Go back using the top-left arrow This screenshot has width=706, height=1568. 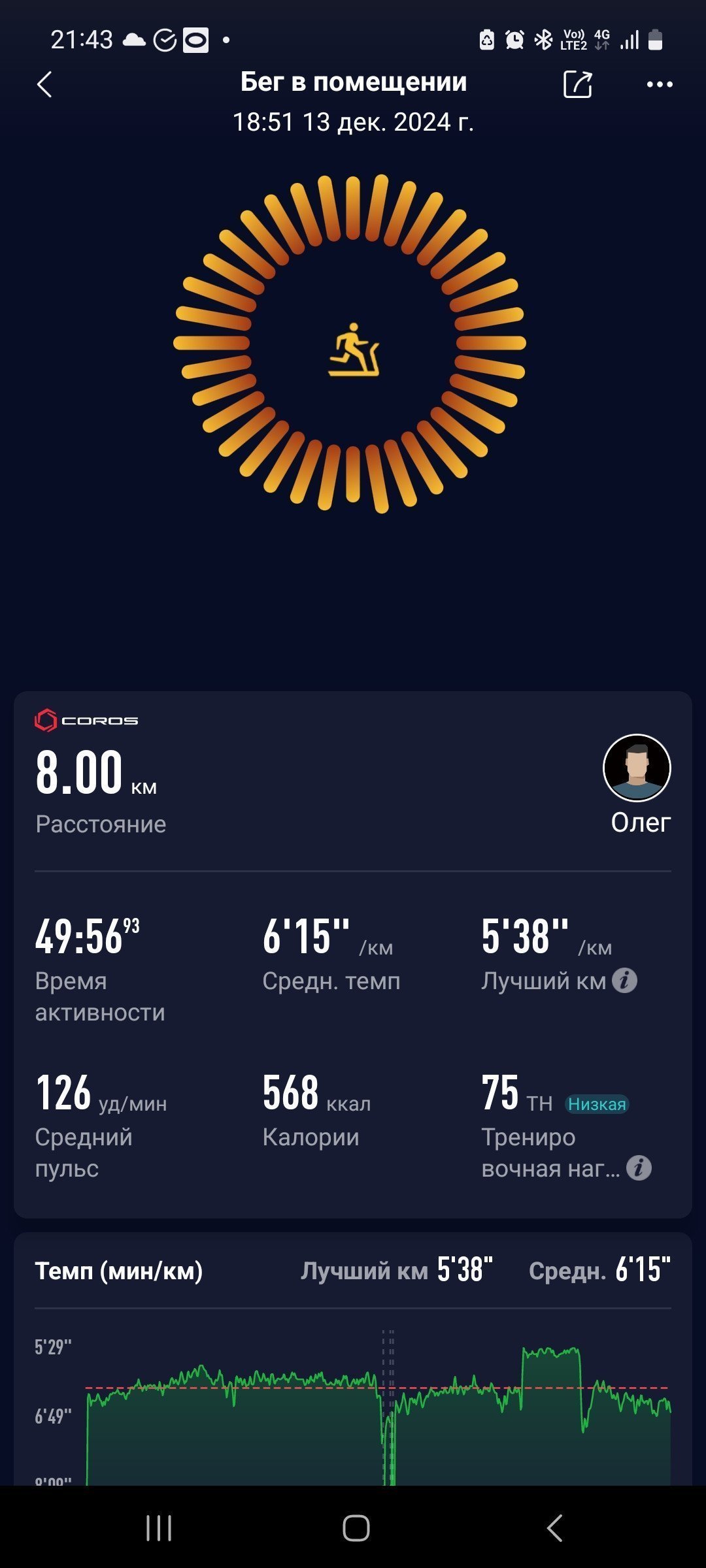point(44,84)
